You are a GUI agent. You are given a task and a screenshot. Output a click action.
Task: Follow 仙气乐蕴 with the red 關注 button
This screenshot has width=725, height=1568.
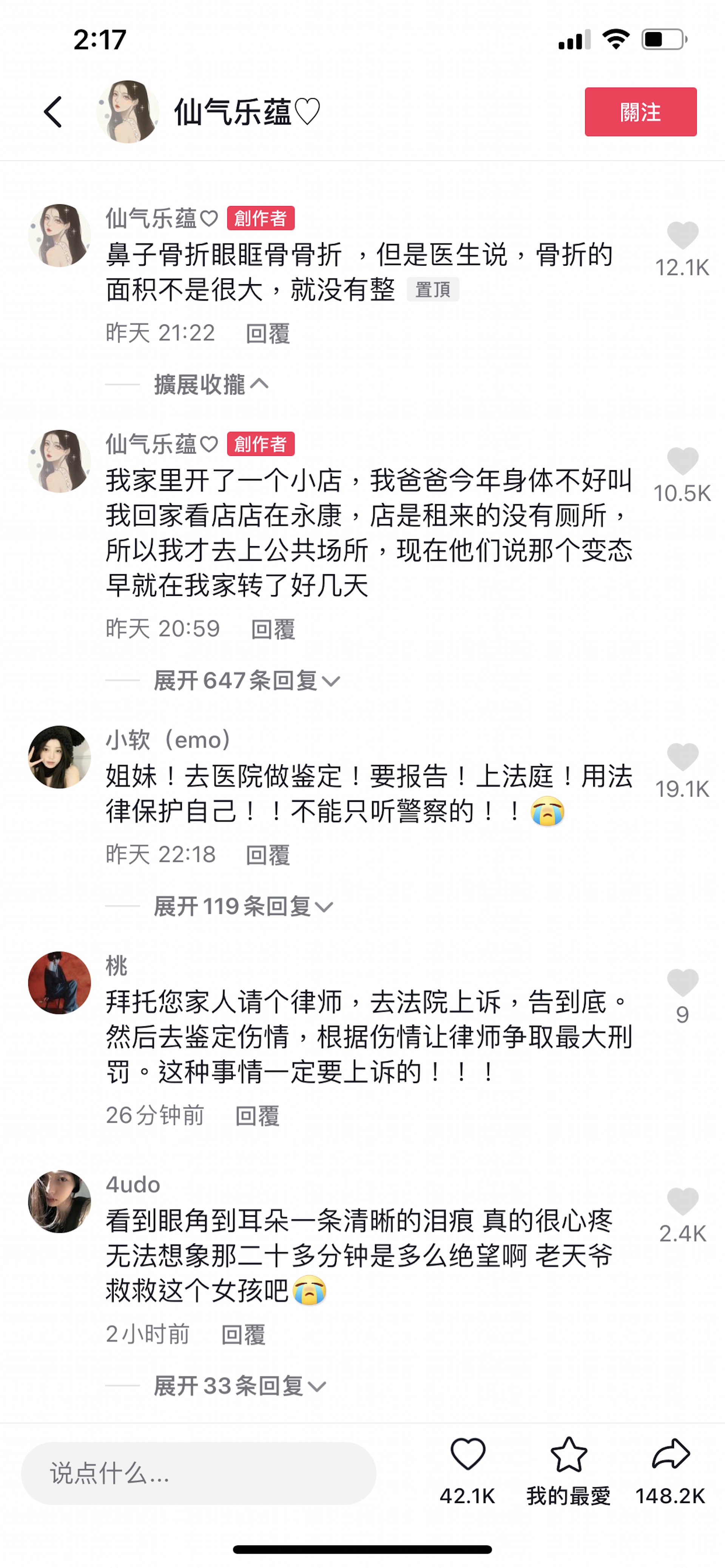point(640,112)
